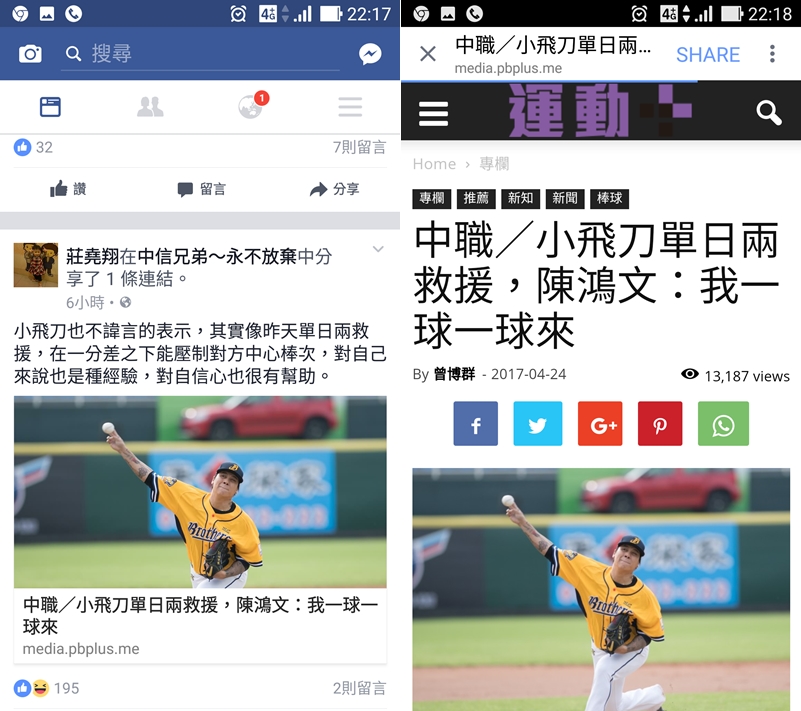Like the post with the 讚 button
Image resolution: width=801 pixels, height=711 pixels.
68,189
